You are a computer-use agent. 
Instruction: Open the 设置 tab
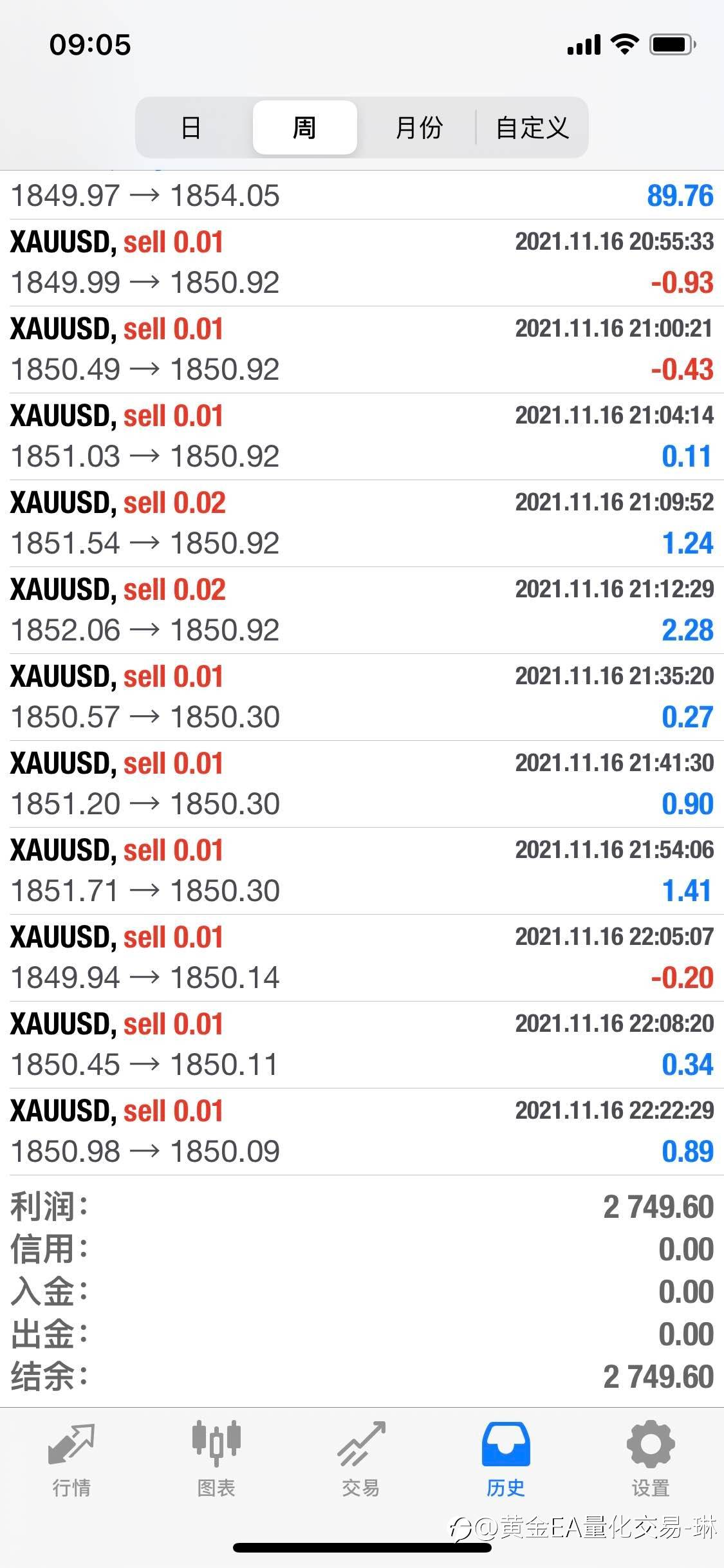click(x=651, y=1459)
